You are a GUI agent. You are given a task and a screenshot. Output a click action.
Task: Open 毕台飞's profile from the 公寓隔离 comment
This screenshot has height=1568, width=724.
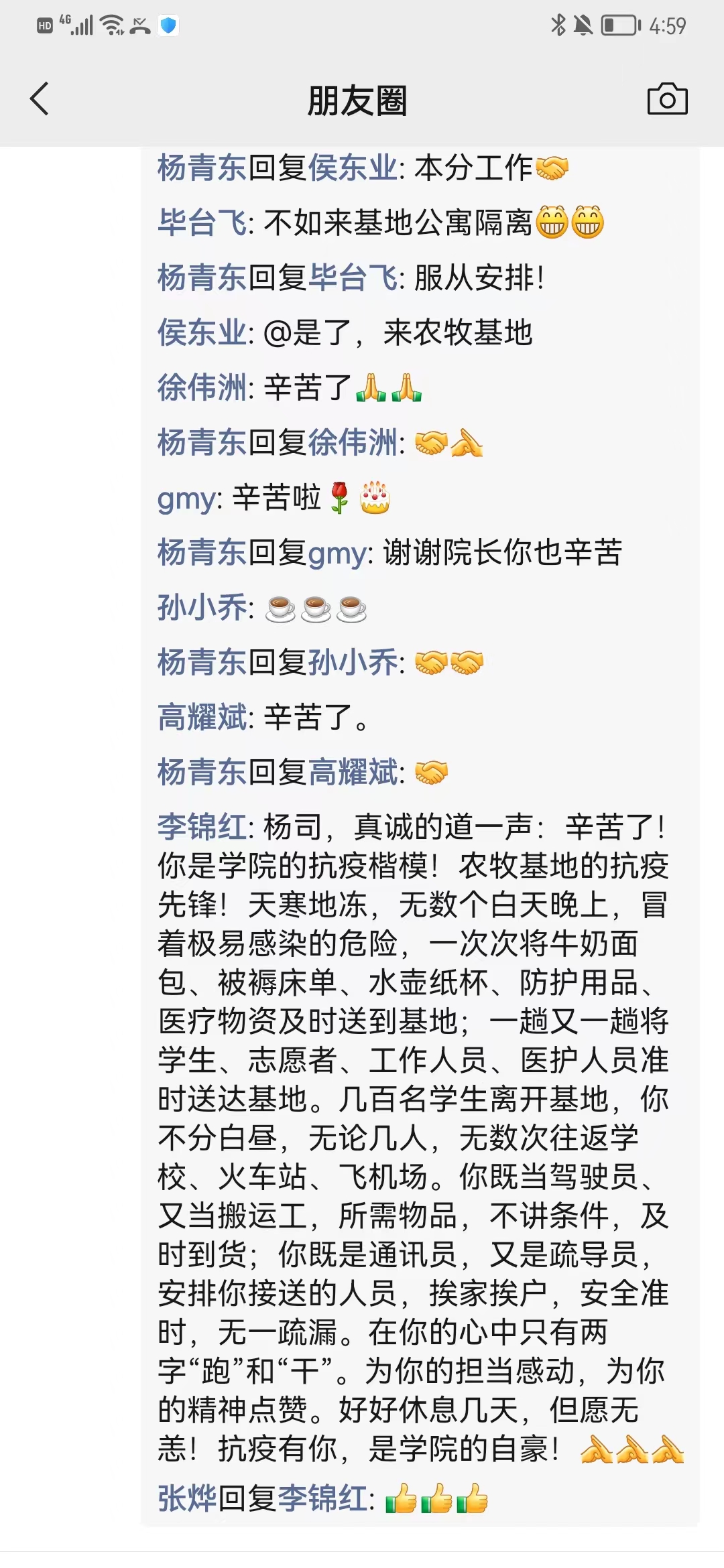202,222
